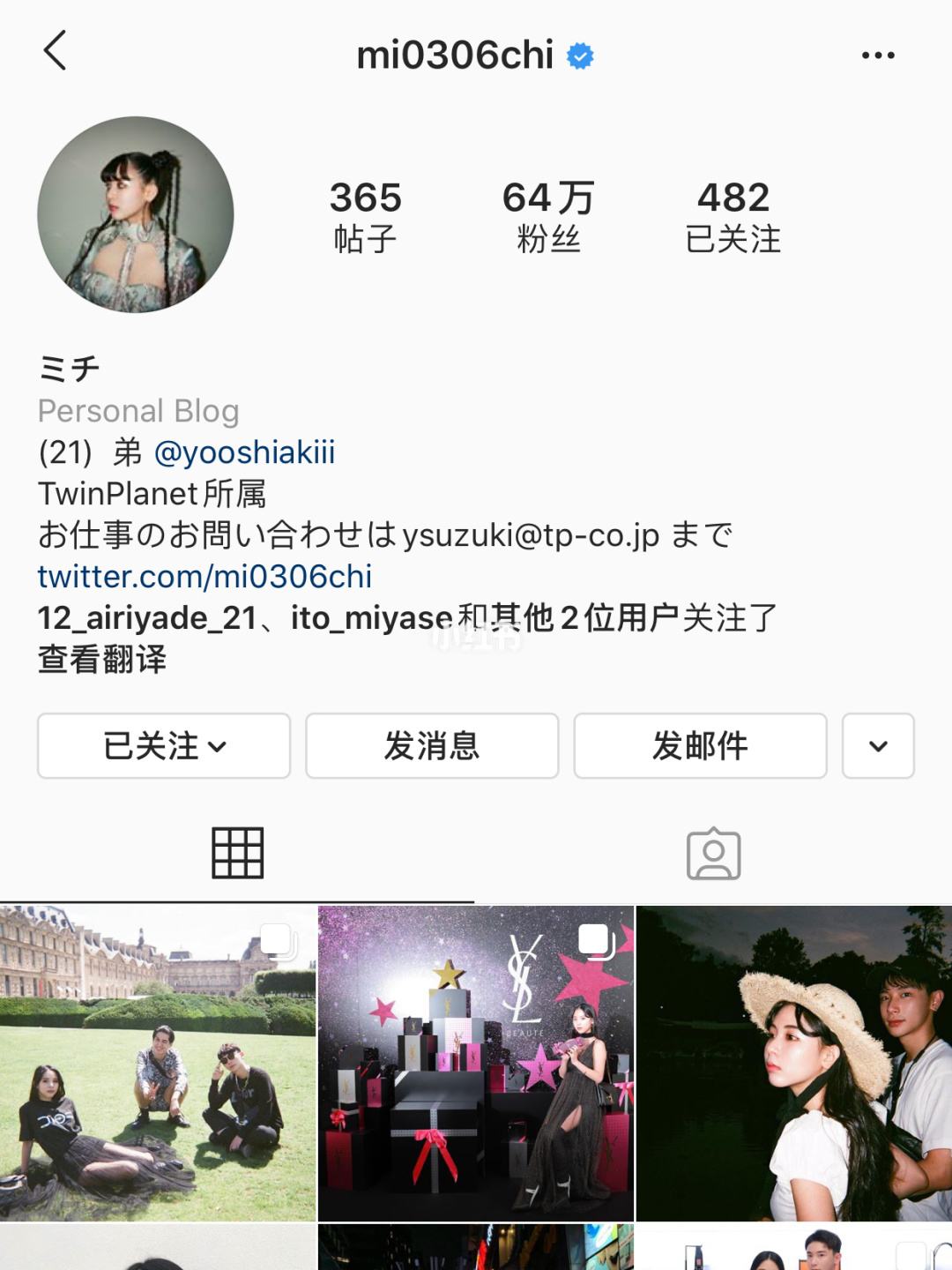Tap 查看翻译 to translate the bio
Image resolution: width=952 pixels, height=1270 pixels.
102,660
